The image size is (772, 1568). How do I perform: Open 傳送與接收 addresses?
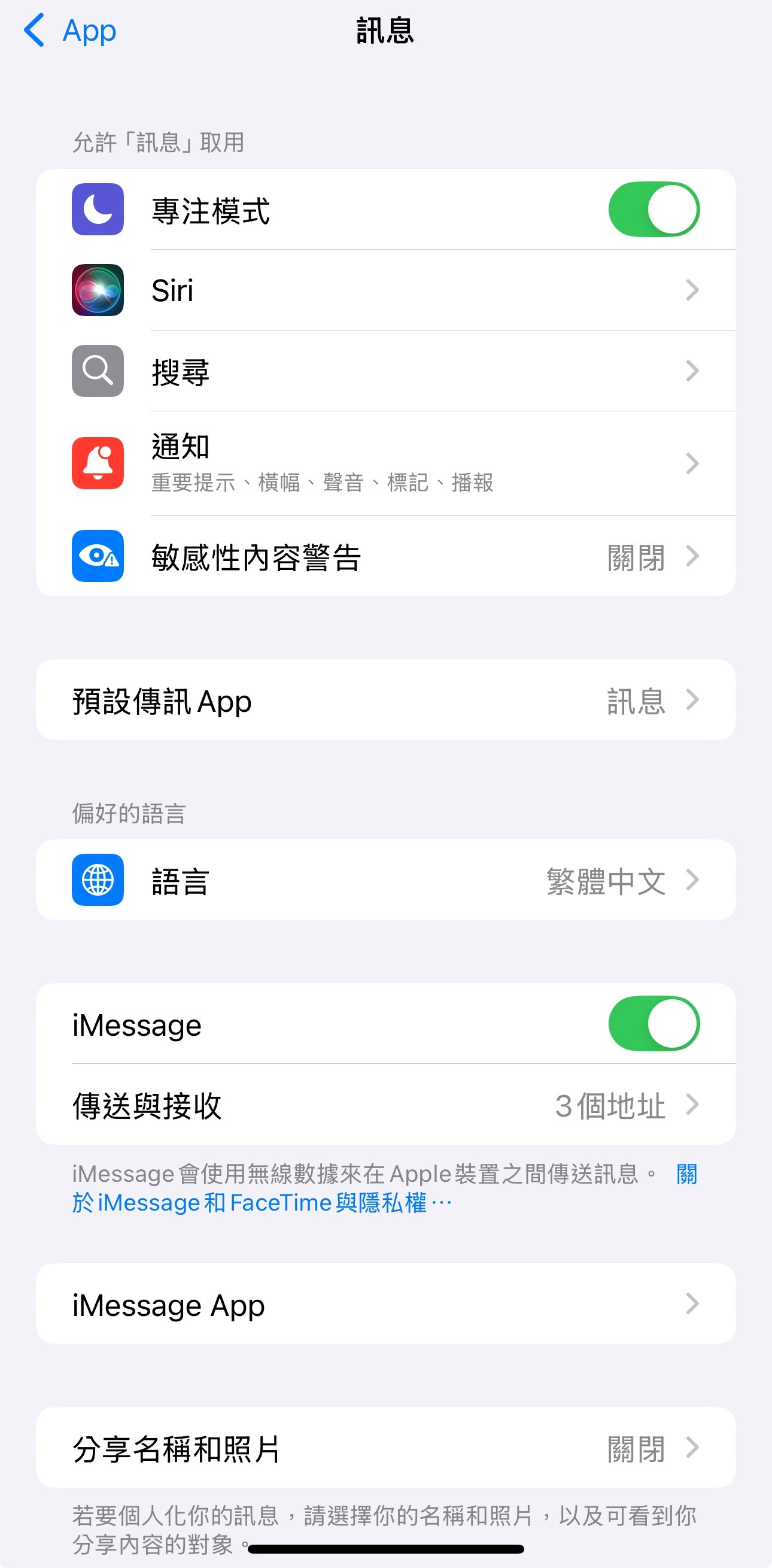point(385,1105)
